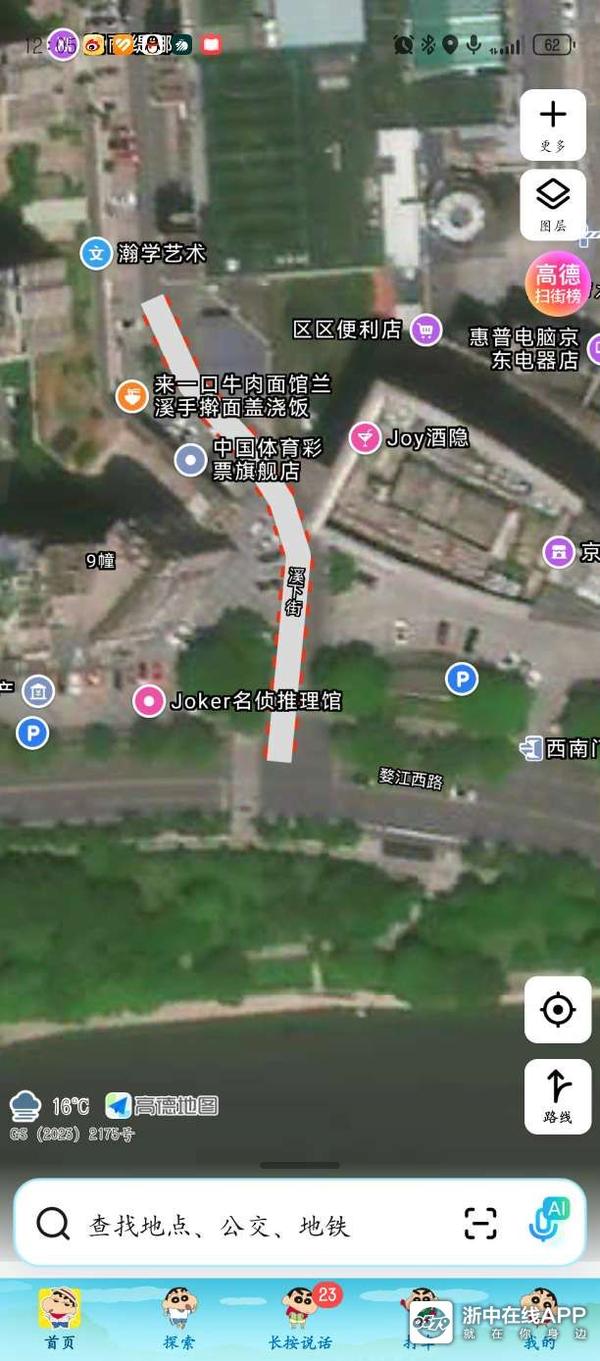The image size is (600, 1361).
Task: Start AI voice search with the microphone
Action: point(547,1221)
